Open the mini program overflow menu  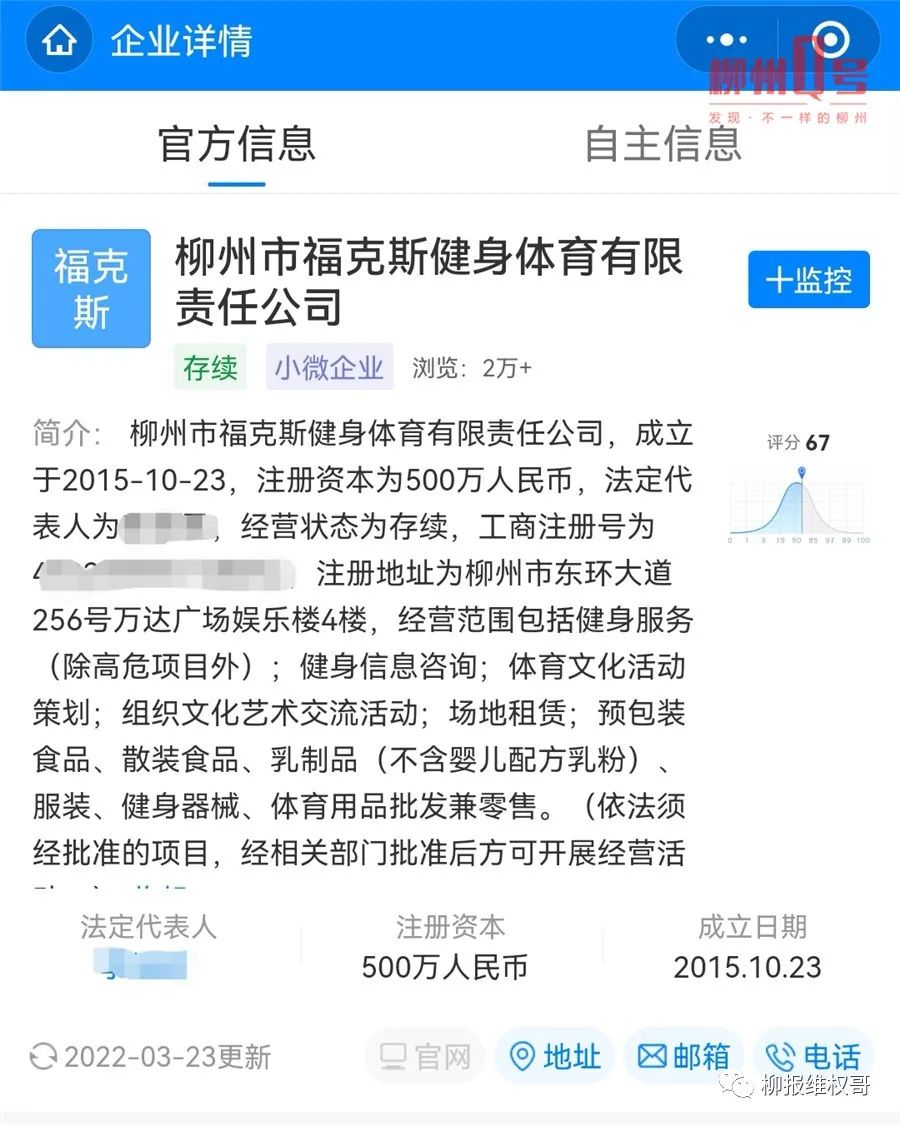(726, 41)
